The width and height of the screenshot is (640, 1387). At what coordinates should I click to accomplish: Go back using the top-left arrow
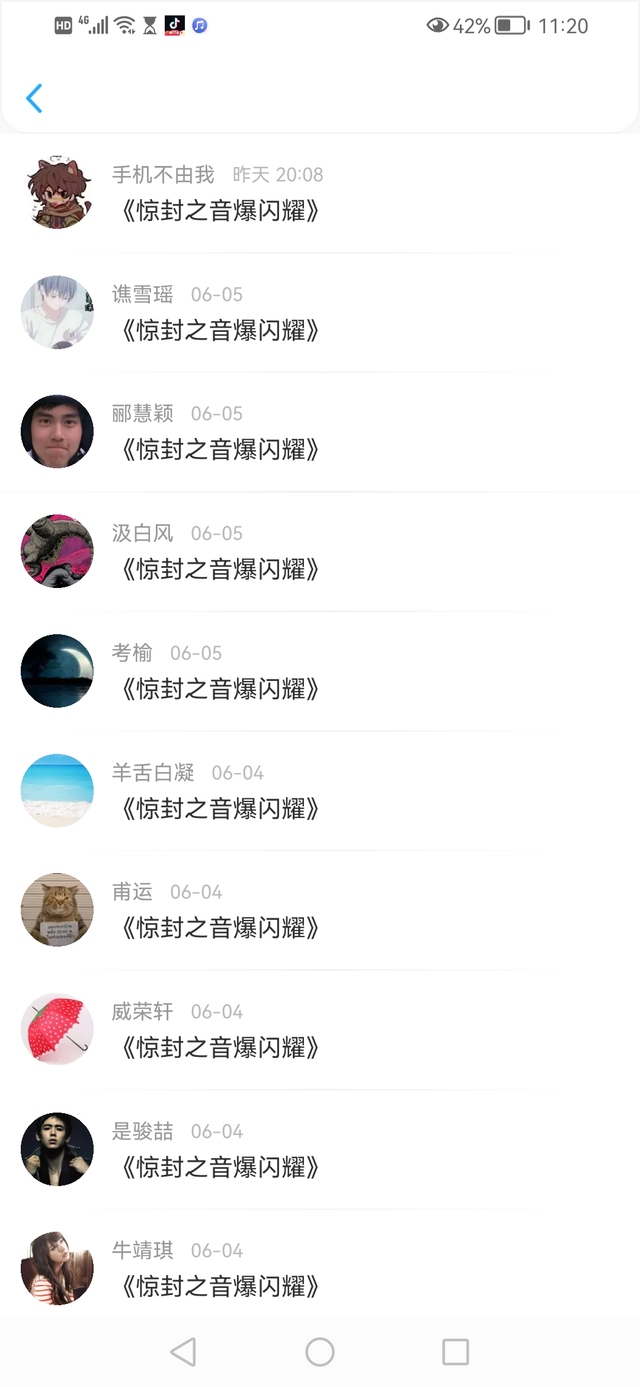(x=34, y=98)
